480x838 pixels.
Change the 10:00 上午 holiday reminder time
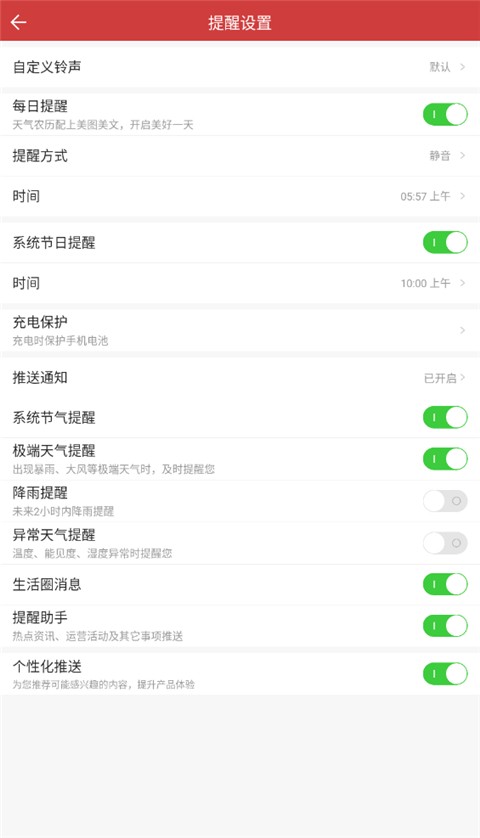240,283
